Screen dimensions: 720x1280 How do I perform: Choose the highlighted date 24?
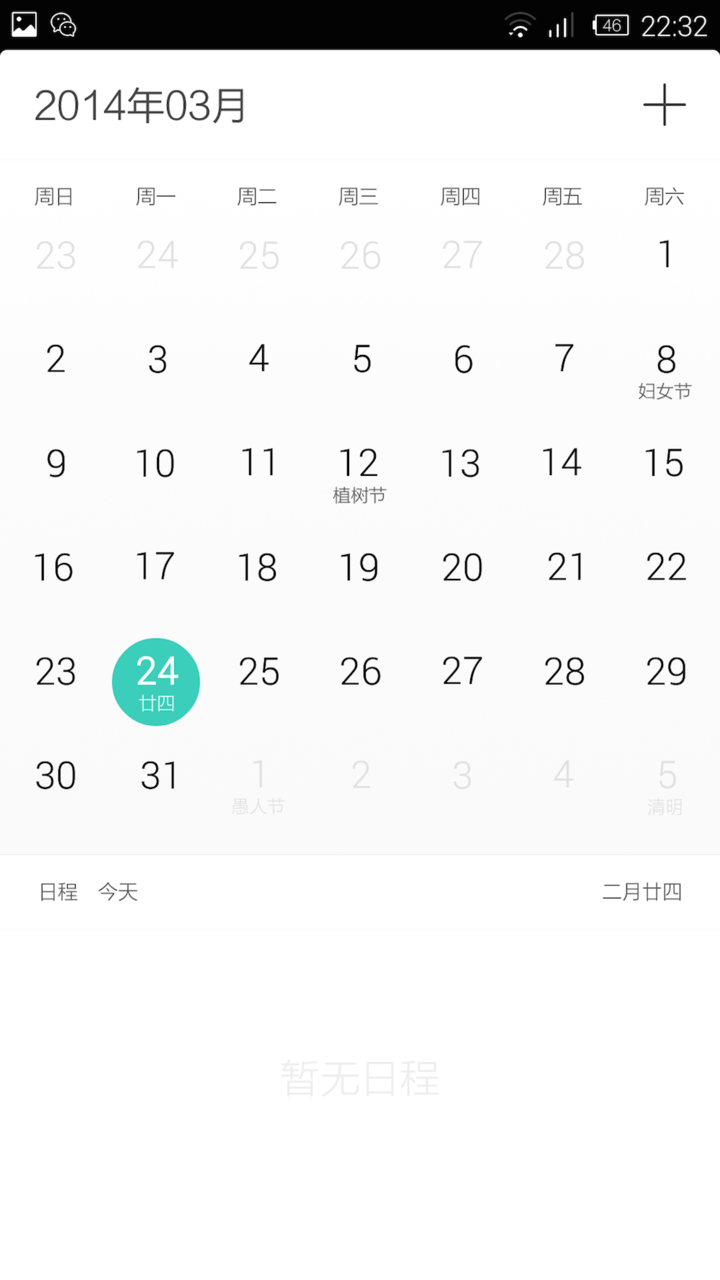[156, 682]
